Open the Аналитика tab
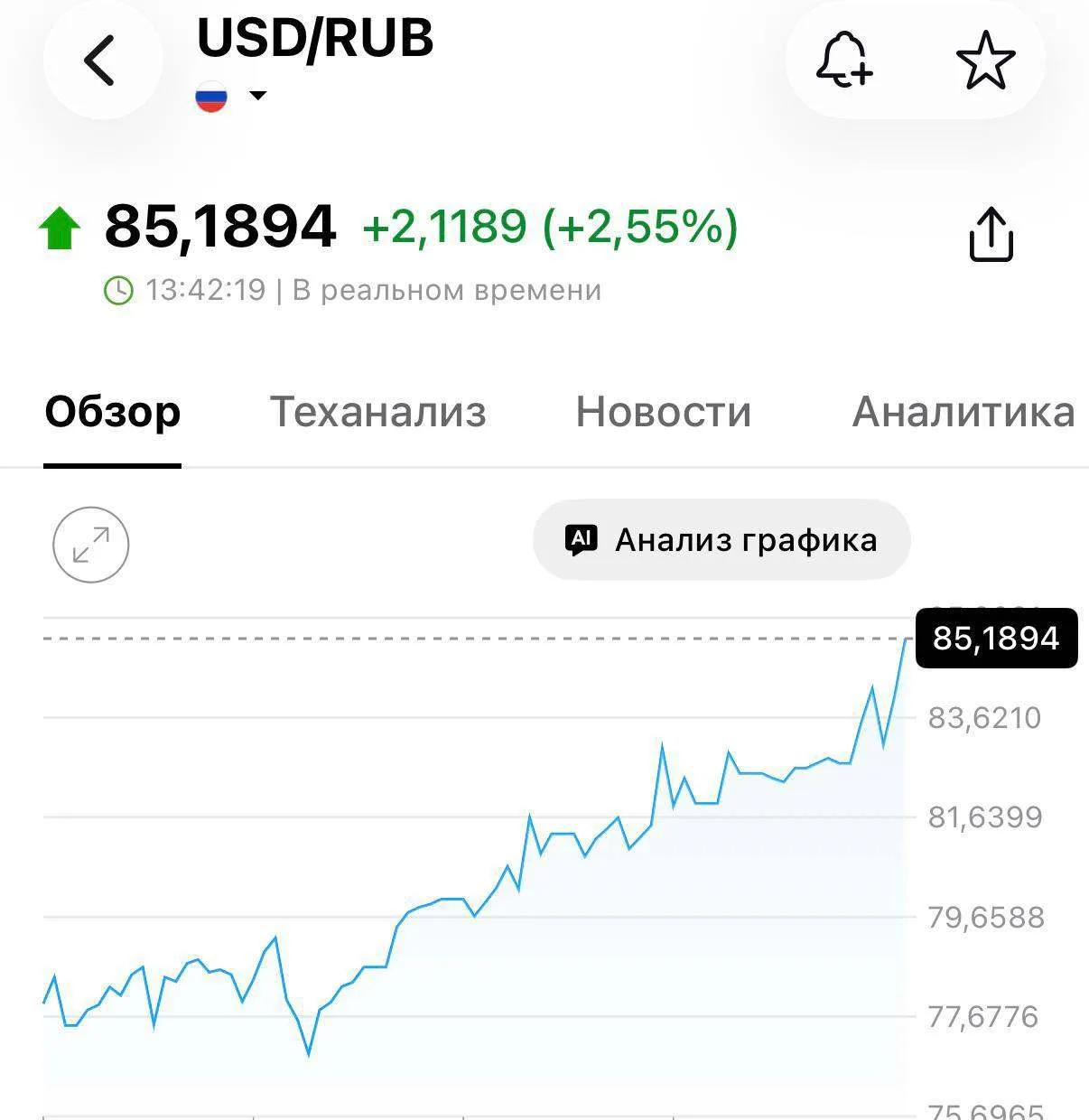This screenshot has width=1089, height=1120. pyautogui.click(x=963, y=412)
